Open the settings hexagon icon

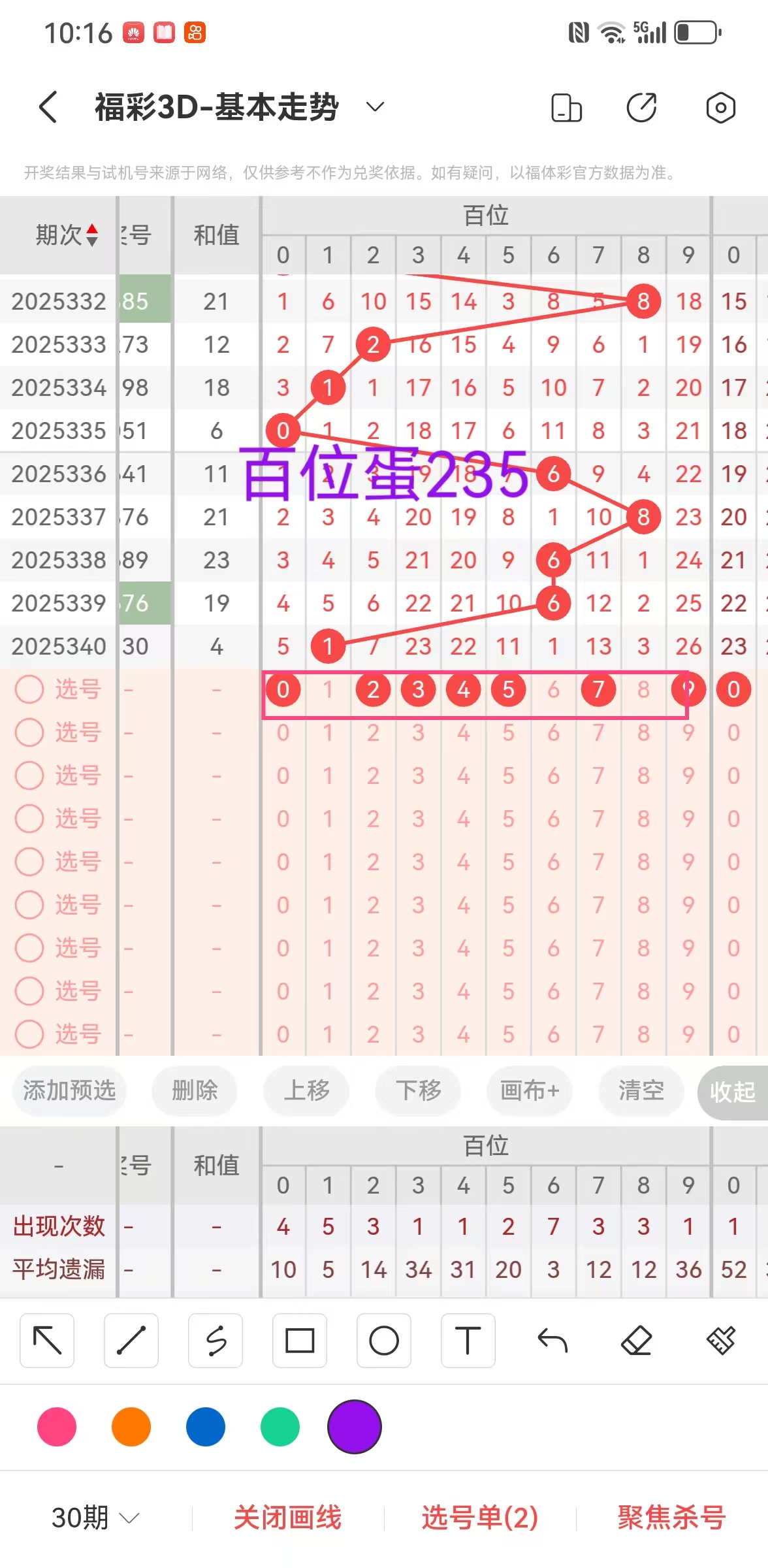pyautogui.click(x=720, y=108)
